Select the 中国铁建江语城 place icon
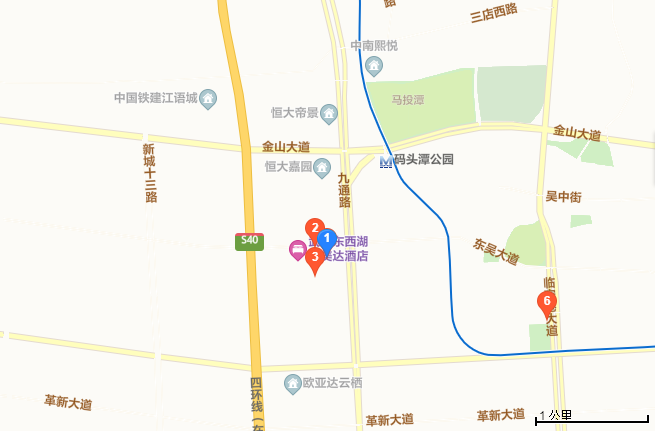655x431 pixels. coord(208,99)
